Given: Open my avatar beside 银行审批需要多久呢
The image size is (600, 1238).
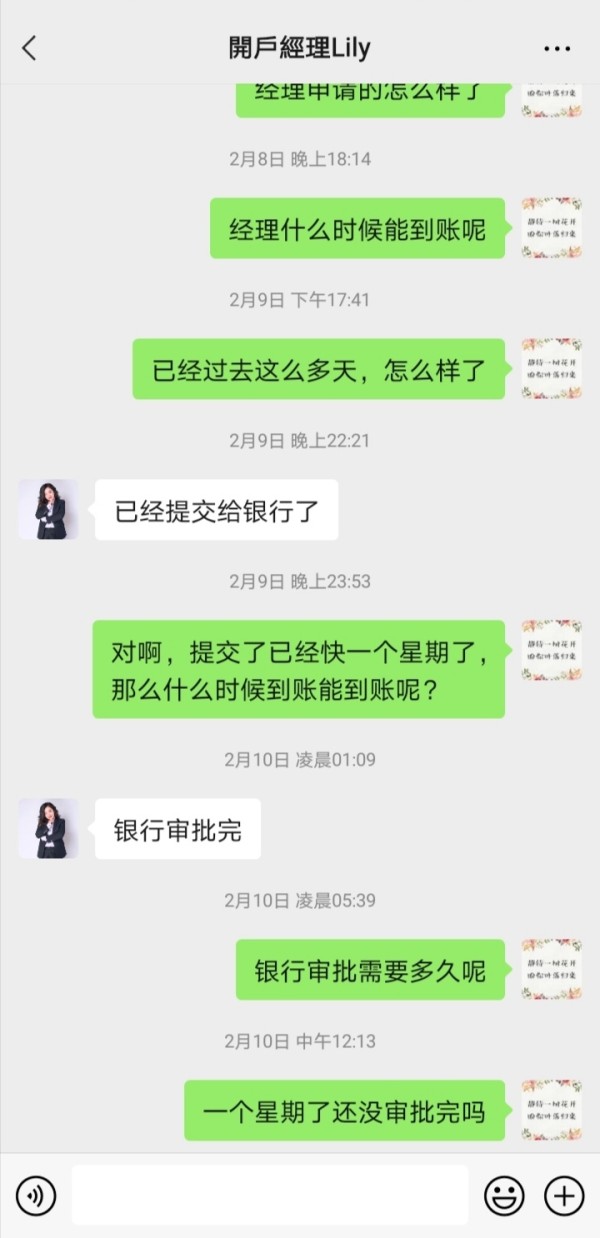Looking at the screenshot, I should coord(552,970).
